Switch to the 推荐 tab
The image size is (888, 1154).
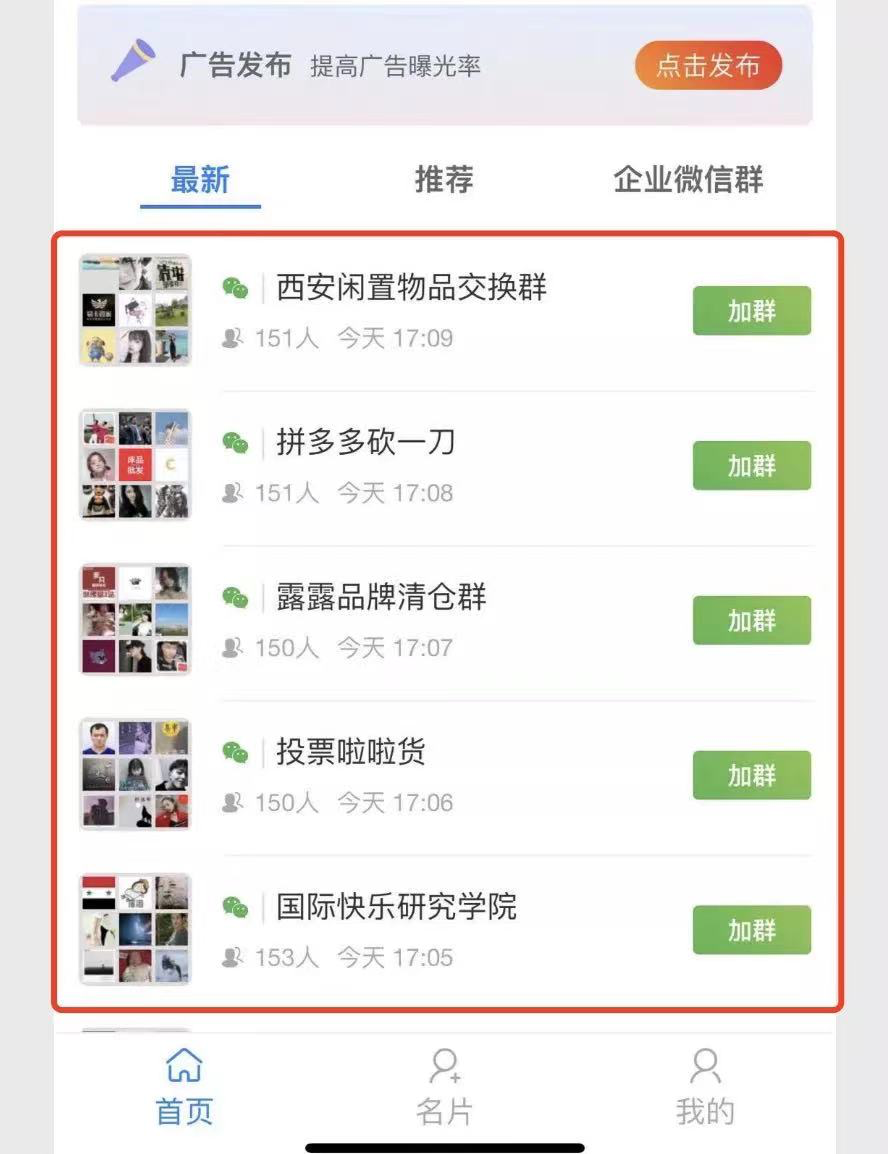(443, 180)
